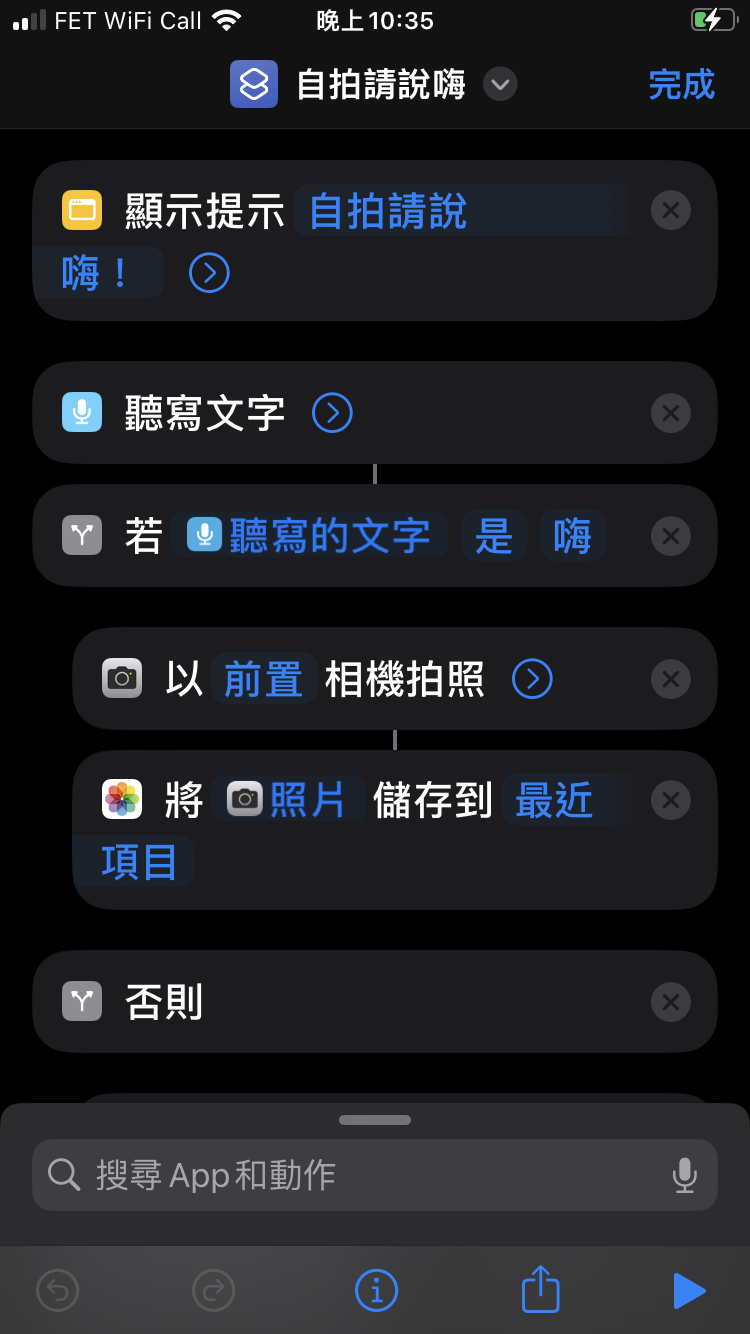Delete the 聽寫文字 action
Image resolution: width=750 pixels, height=1334 pixels.
[x=670, y=413]
